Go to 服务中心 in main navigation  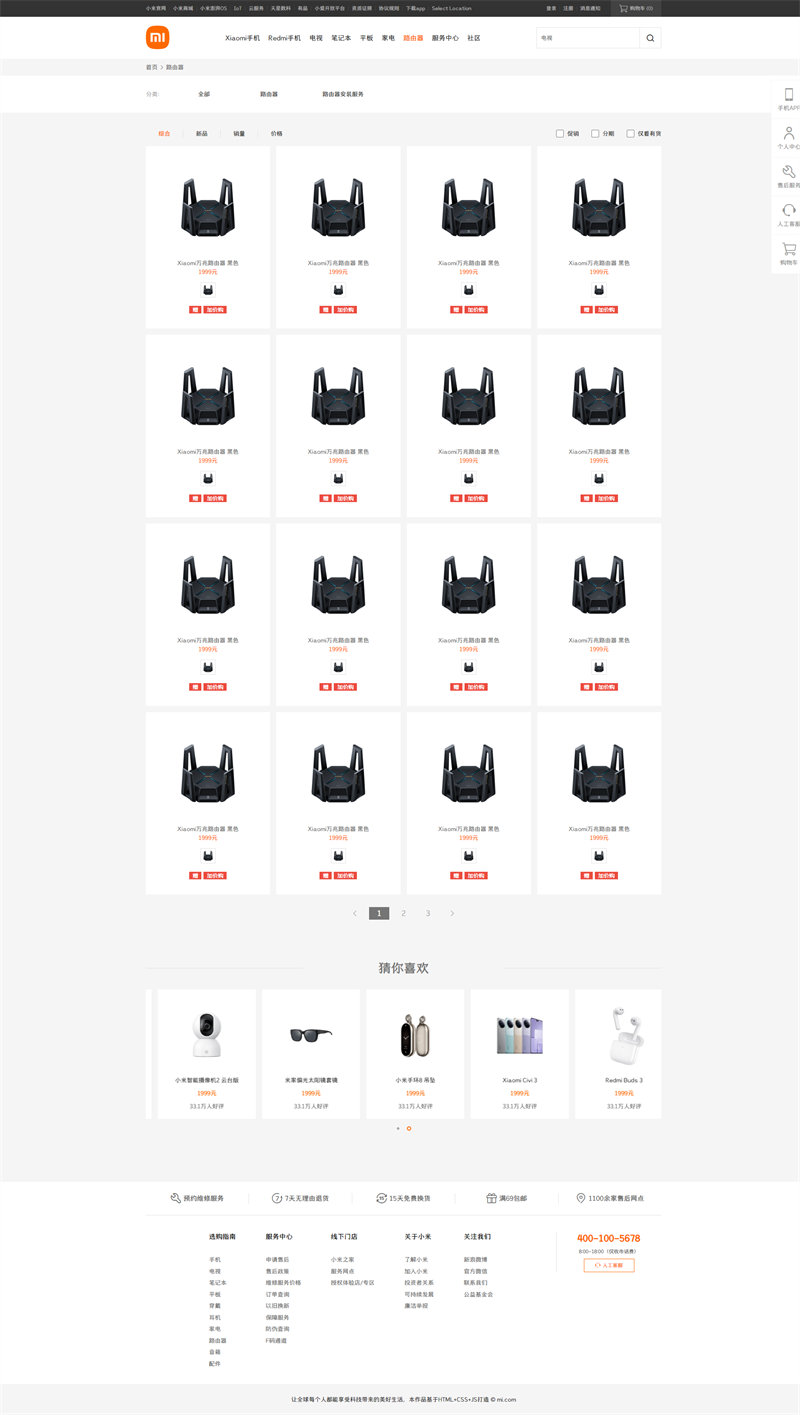pyautogui.click(x=445, y=38)
